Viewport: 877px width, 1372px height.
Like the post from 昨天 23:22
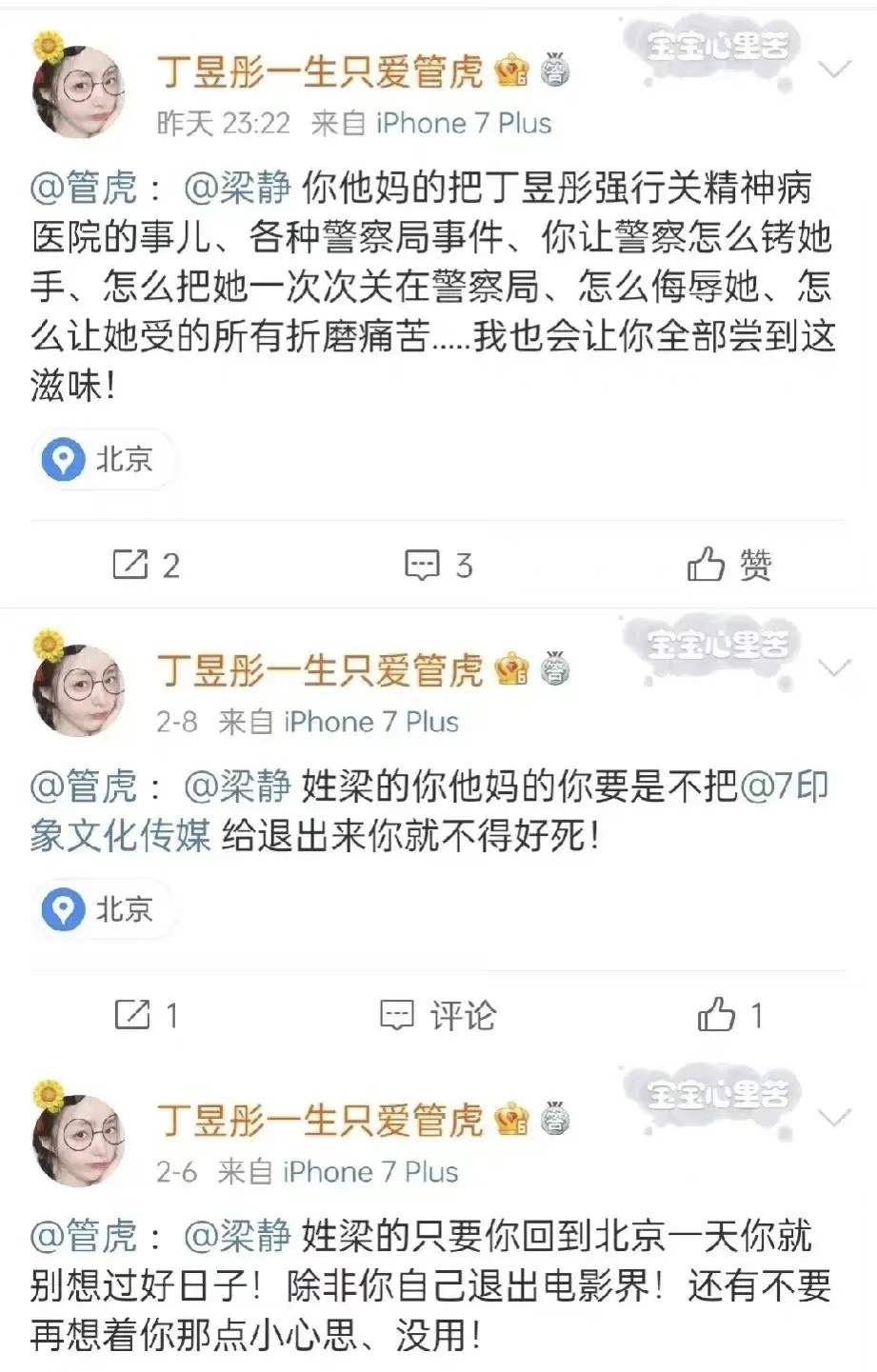[728, 566]
